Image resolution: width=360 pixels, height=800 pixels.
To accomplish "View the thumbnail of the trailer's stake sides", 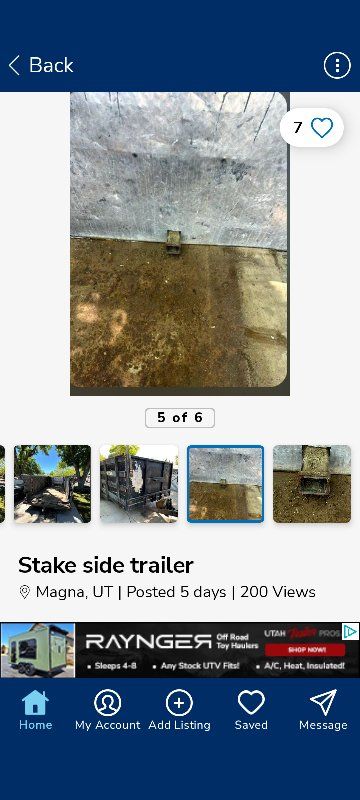I will tap(139, 484).
